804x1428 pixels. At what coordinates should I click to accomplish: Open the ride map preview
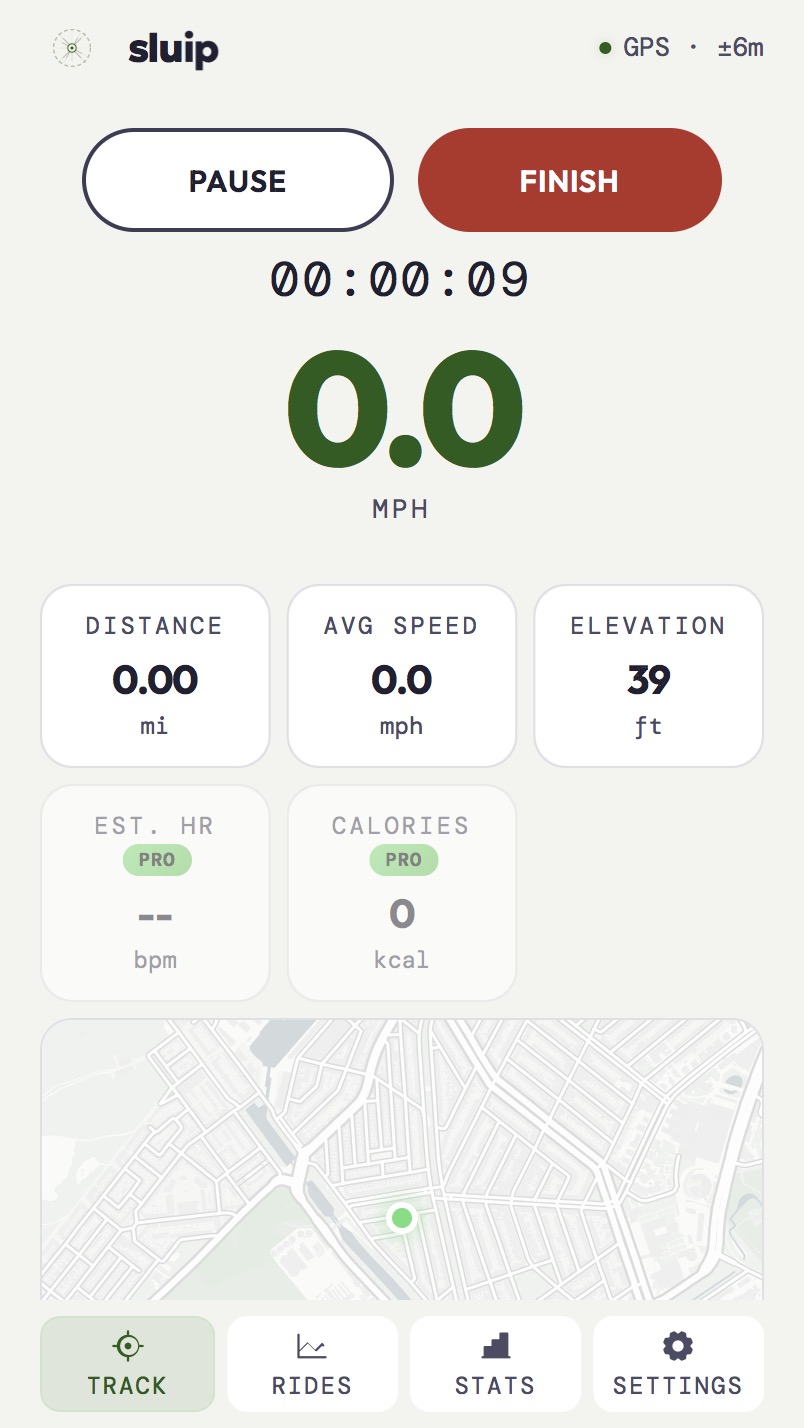pos(401,1160)
